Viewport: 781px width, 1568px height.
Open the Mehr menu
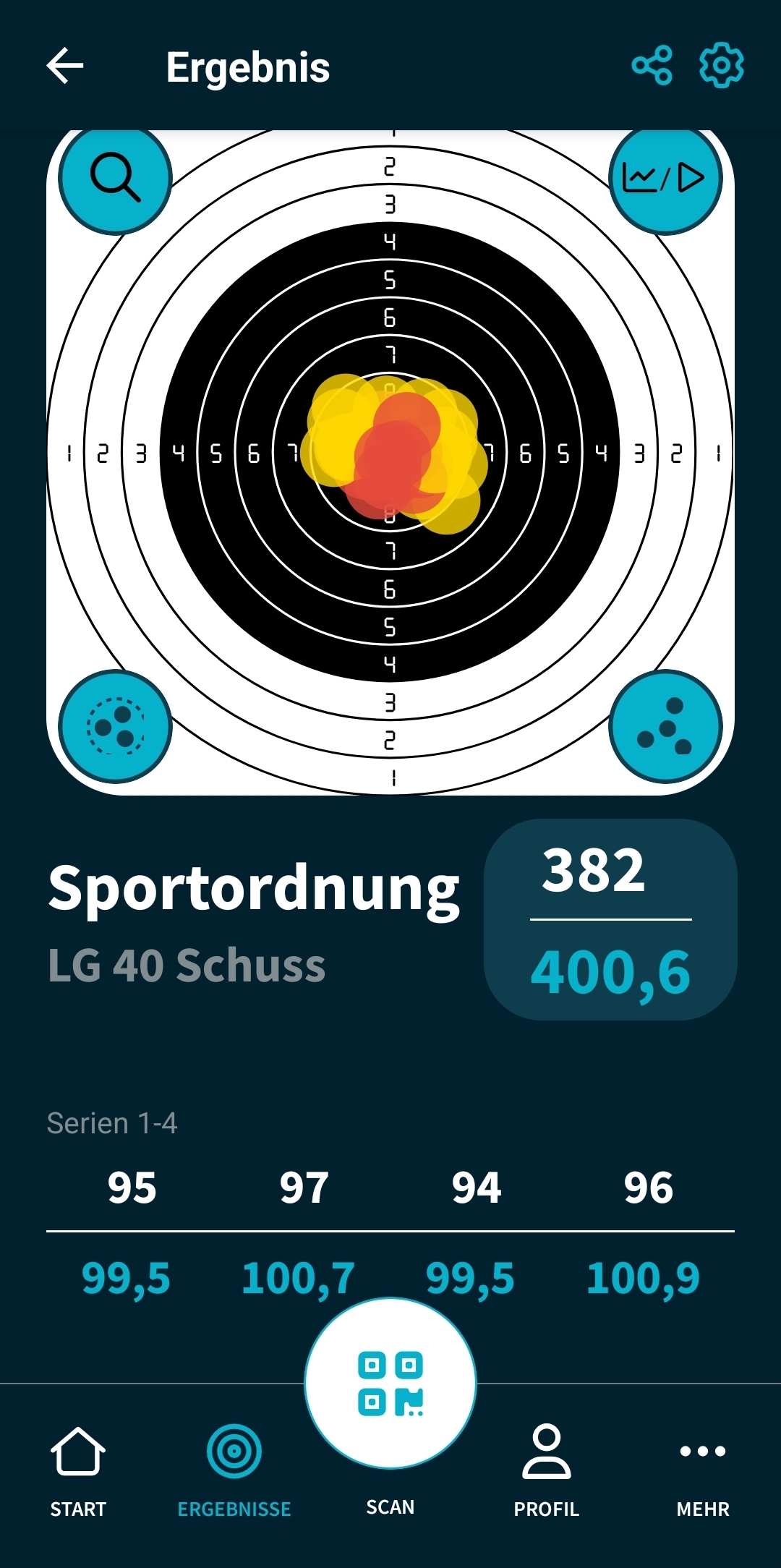(x=703, y=1468)
